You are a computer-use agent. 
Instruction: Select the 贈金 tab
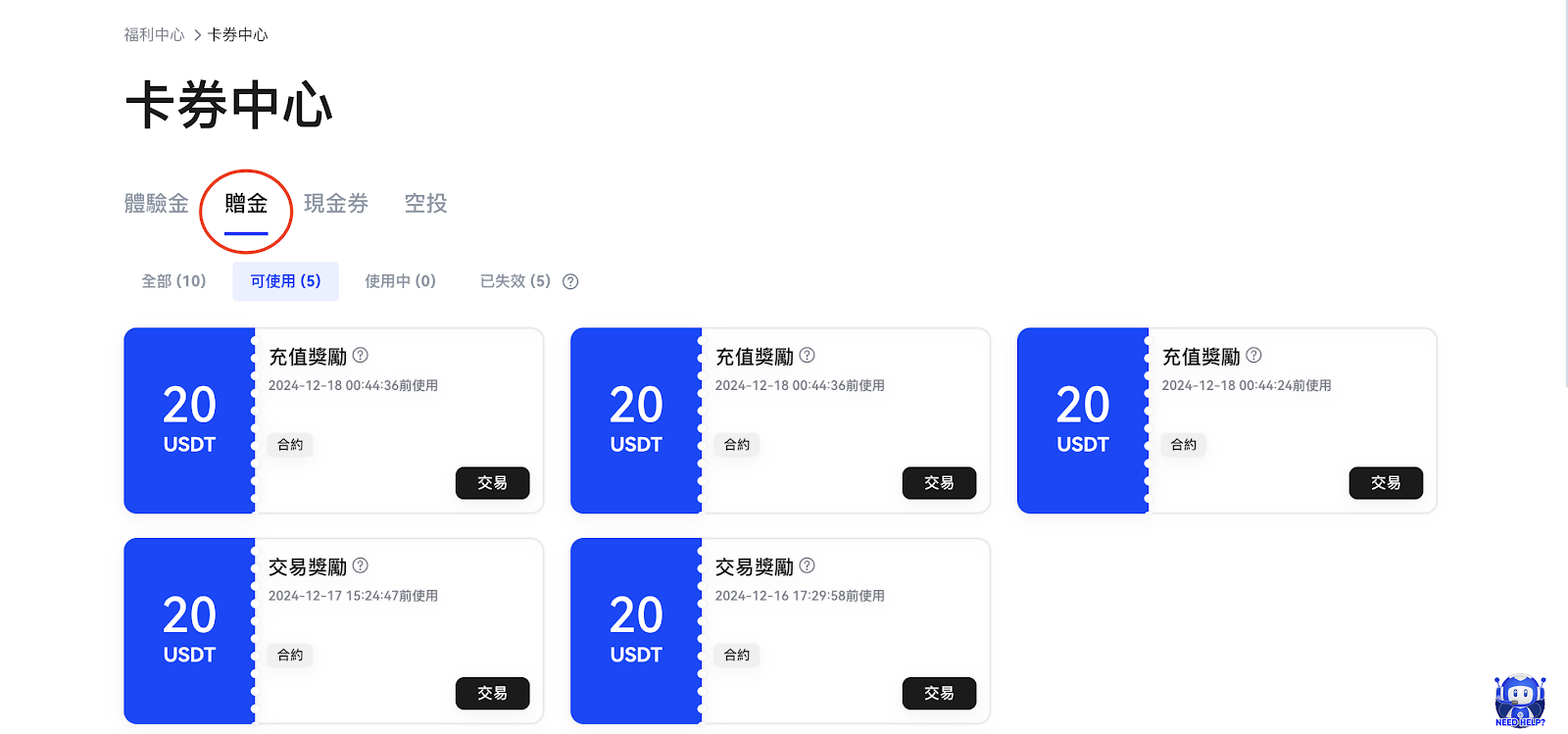246,204
